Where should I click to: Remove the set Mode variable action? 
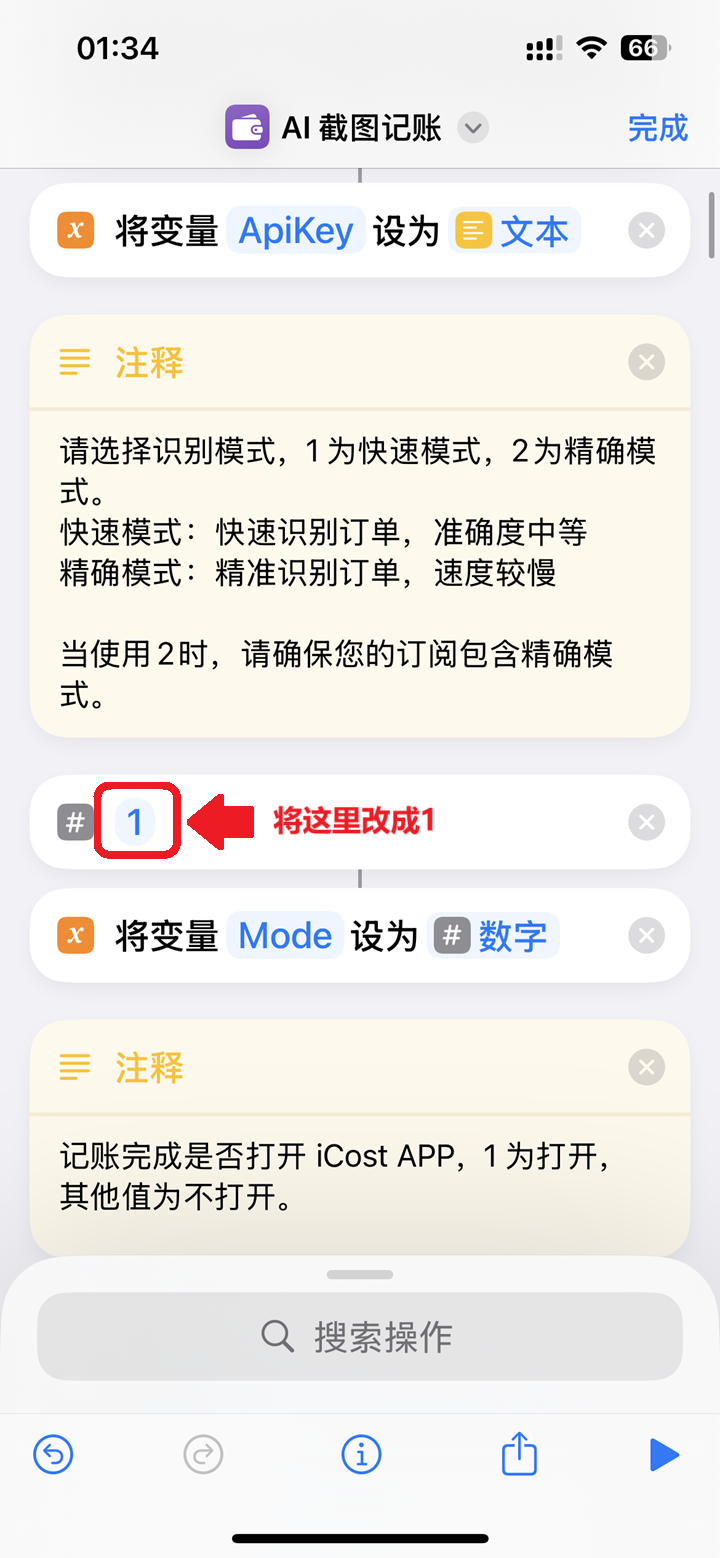pyautogui.click(x=646, y=936)
